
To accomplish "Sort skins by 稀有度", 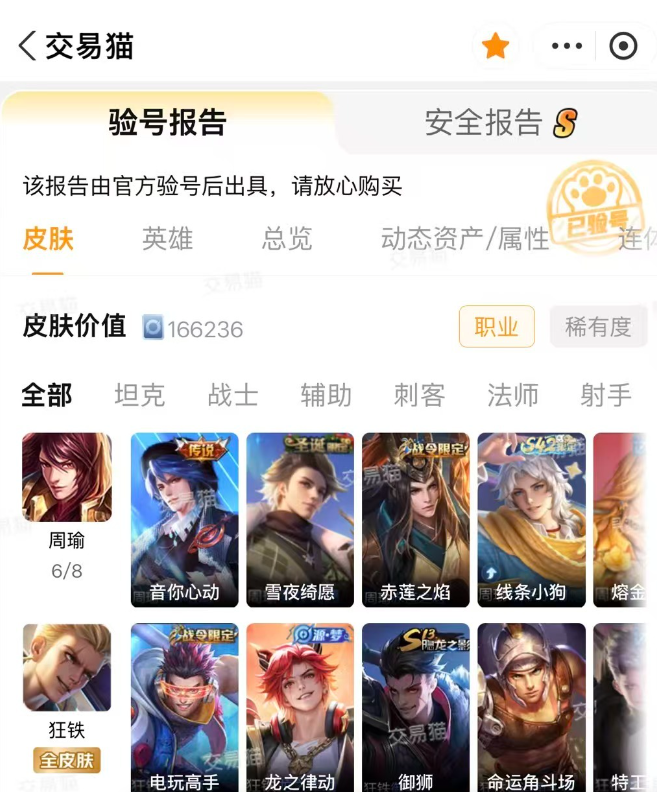I will point(598,327).
